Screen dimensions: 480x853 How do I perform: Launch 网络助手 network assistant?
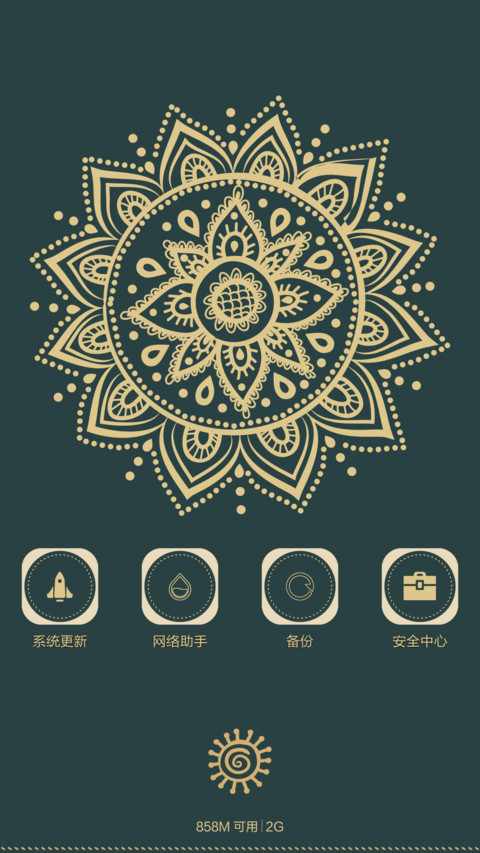[180, 586]
